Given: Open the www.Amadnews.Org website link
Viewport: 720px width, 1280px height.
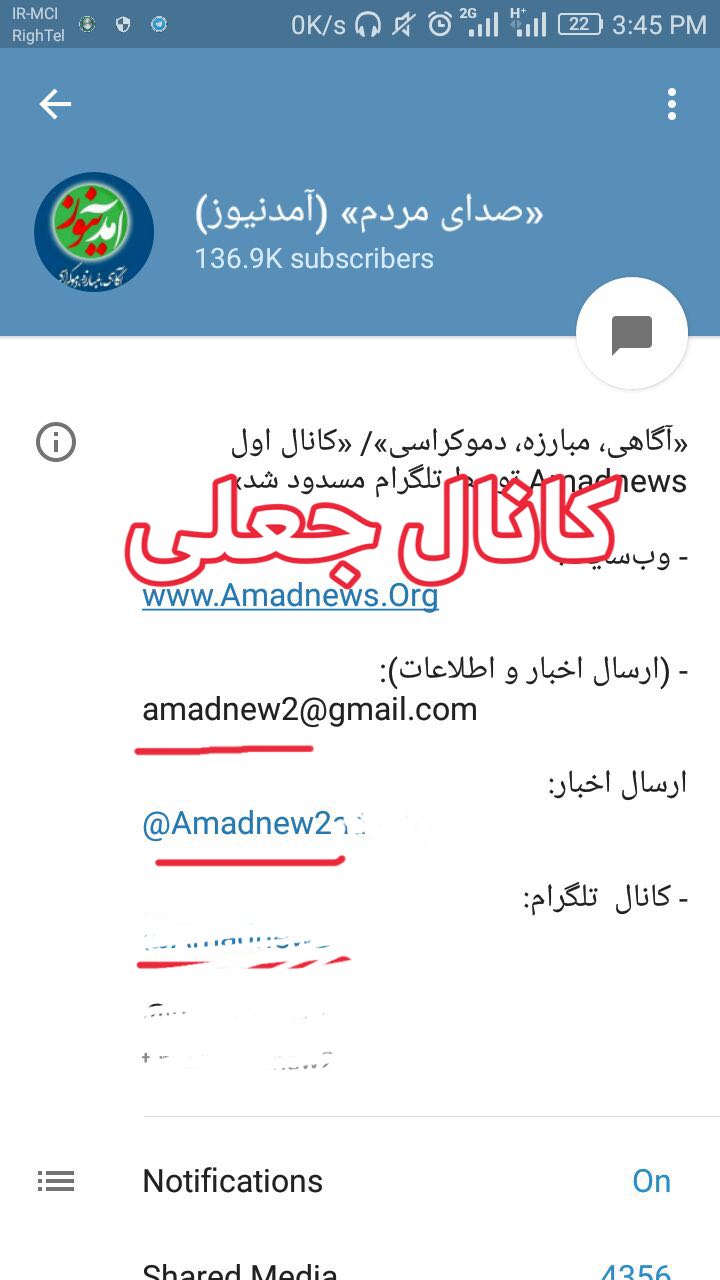Looking at the screenshot, I should click(290, 597).
